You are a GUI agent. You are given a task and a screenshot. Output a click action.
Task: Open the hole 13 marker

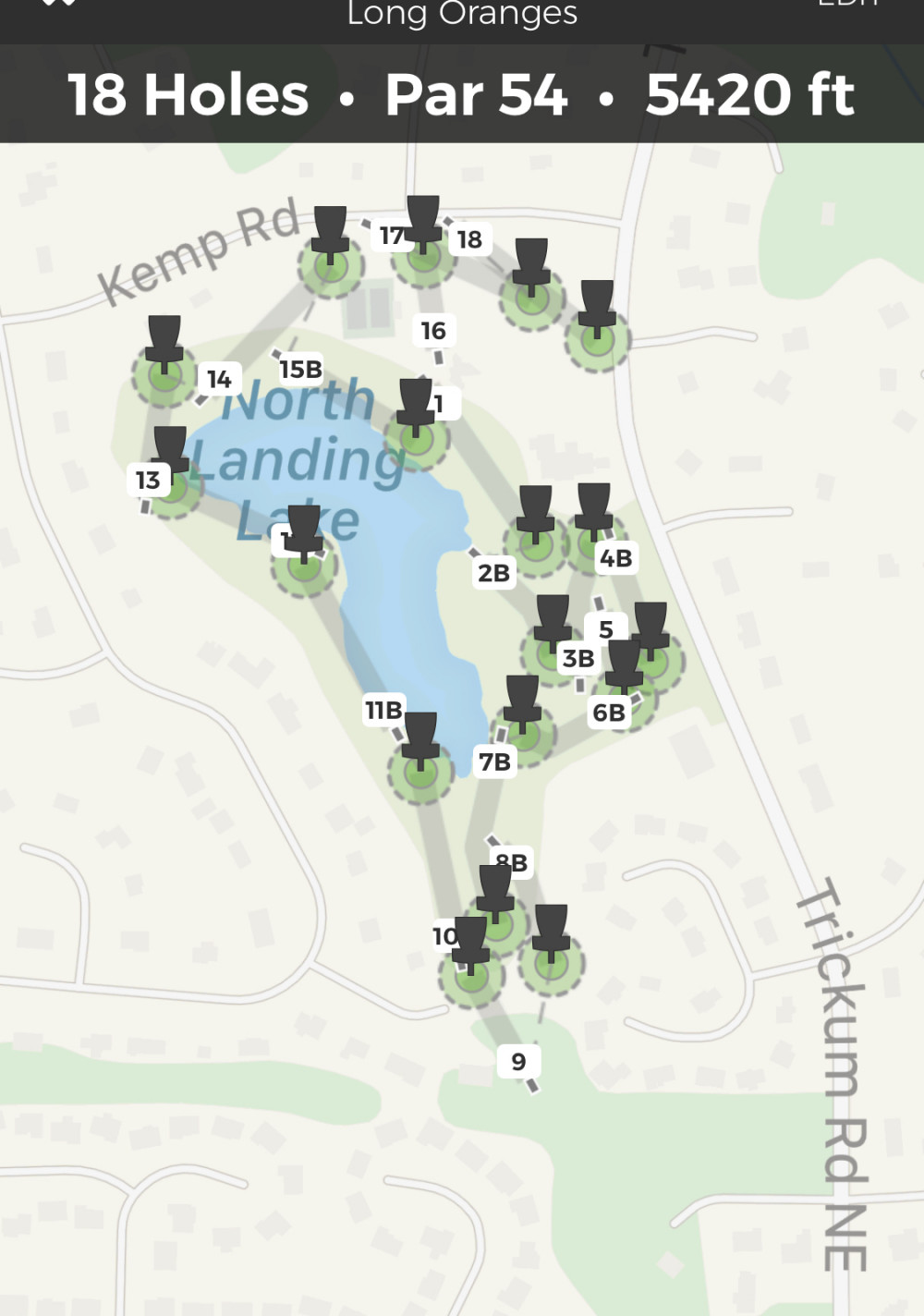click(148, 481)
